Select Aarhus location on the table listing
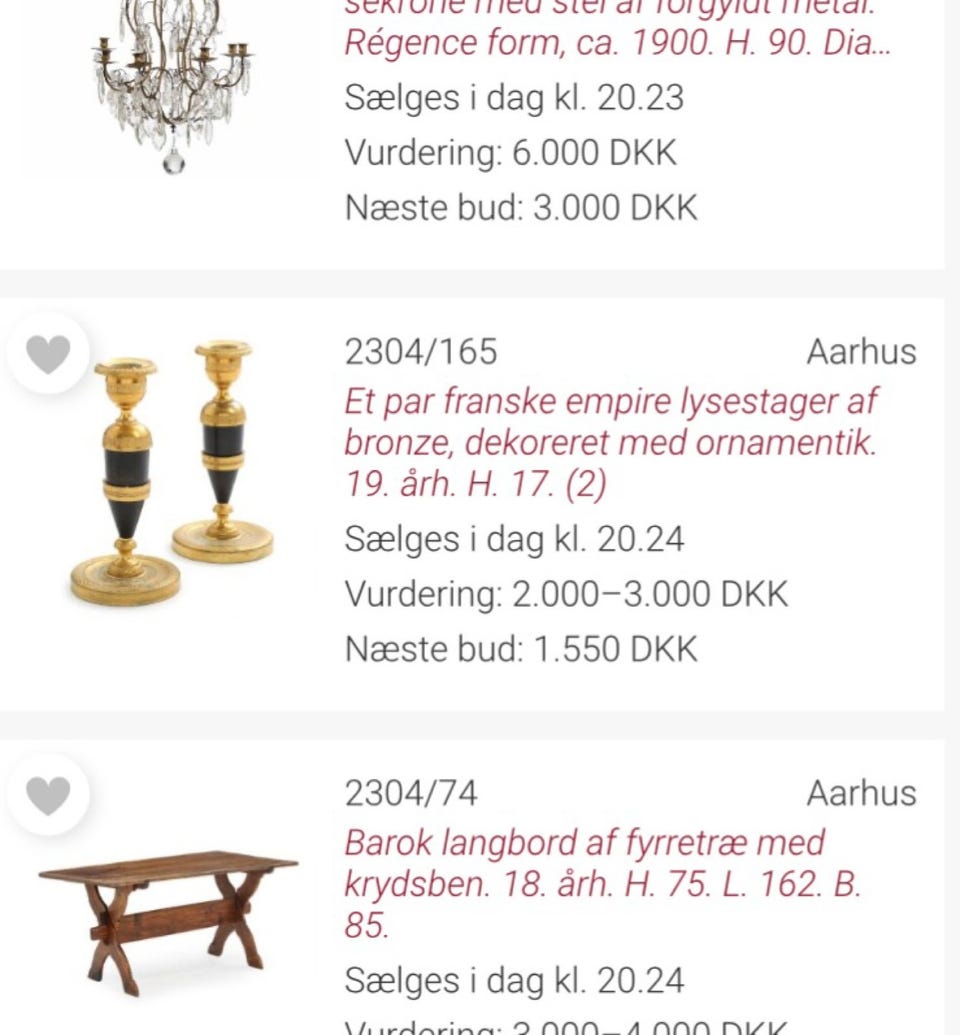Image resolution: width=960 pixels, height=1035 pixels. tap(862, 792)
